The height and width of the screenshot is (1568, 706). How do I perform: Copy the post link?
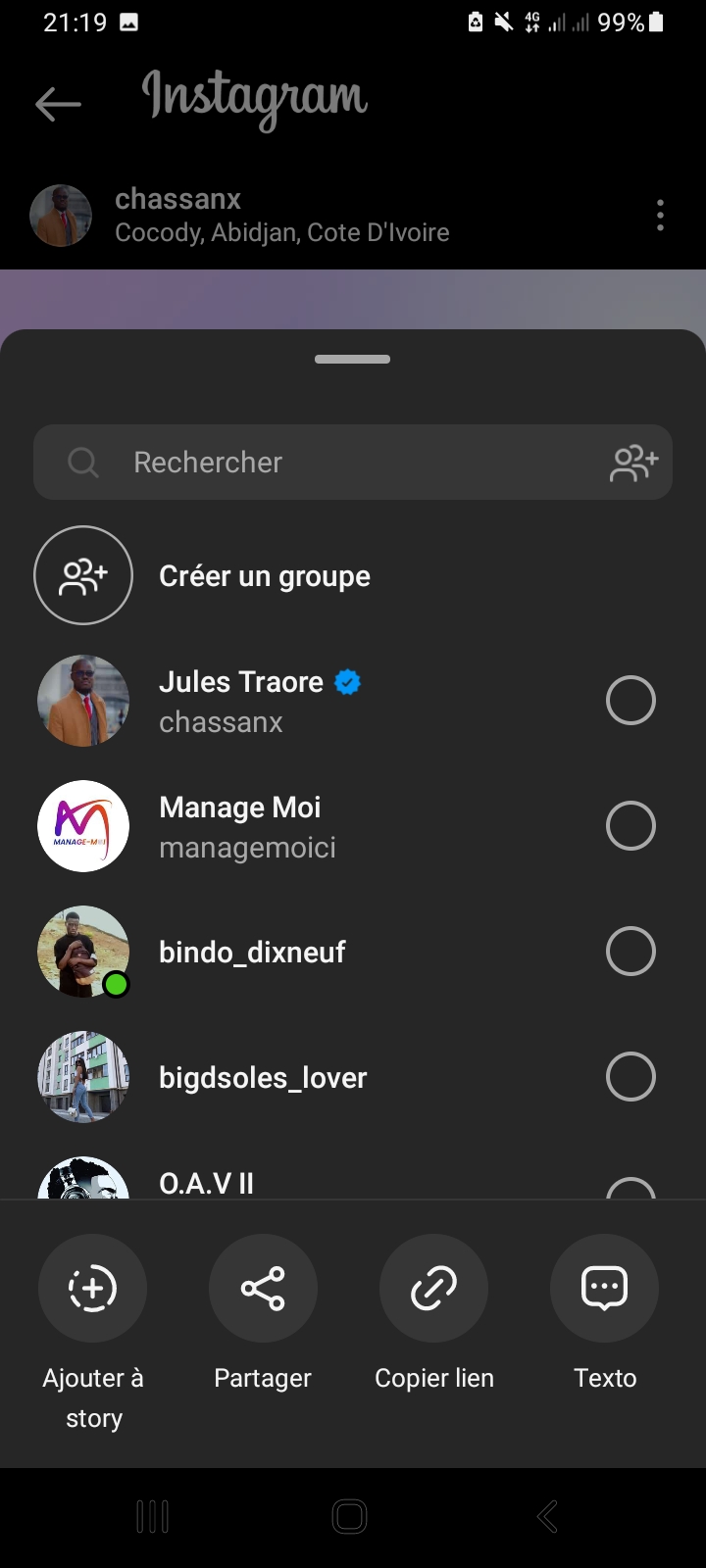point(433,1288)
